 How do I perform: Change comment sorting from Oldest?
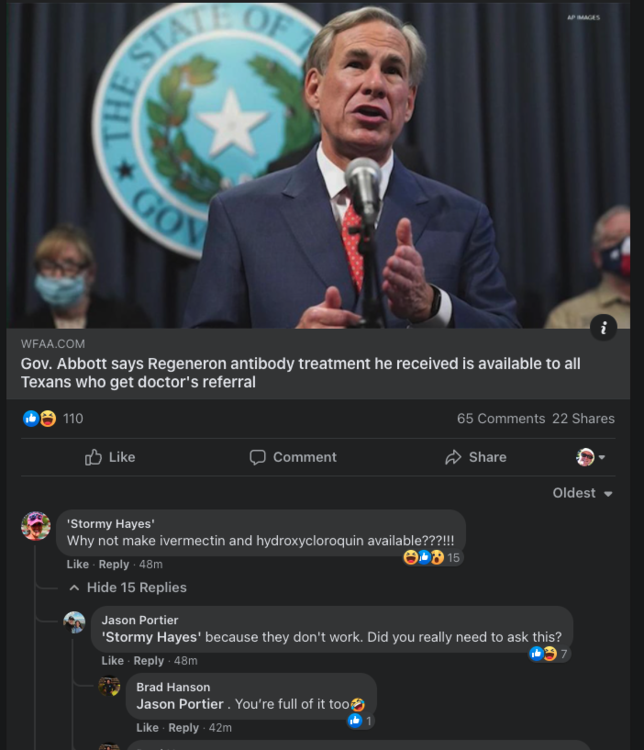click(x=582, y=493)
